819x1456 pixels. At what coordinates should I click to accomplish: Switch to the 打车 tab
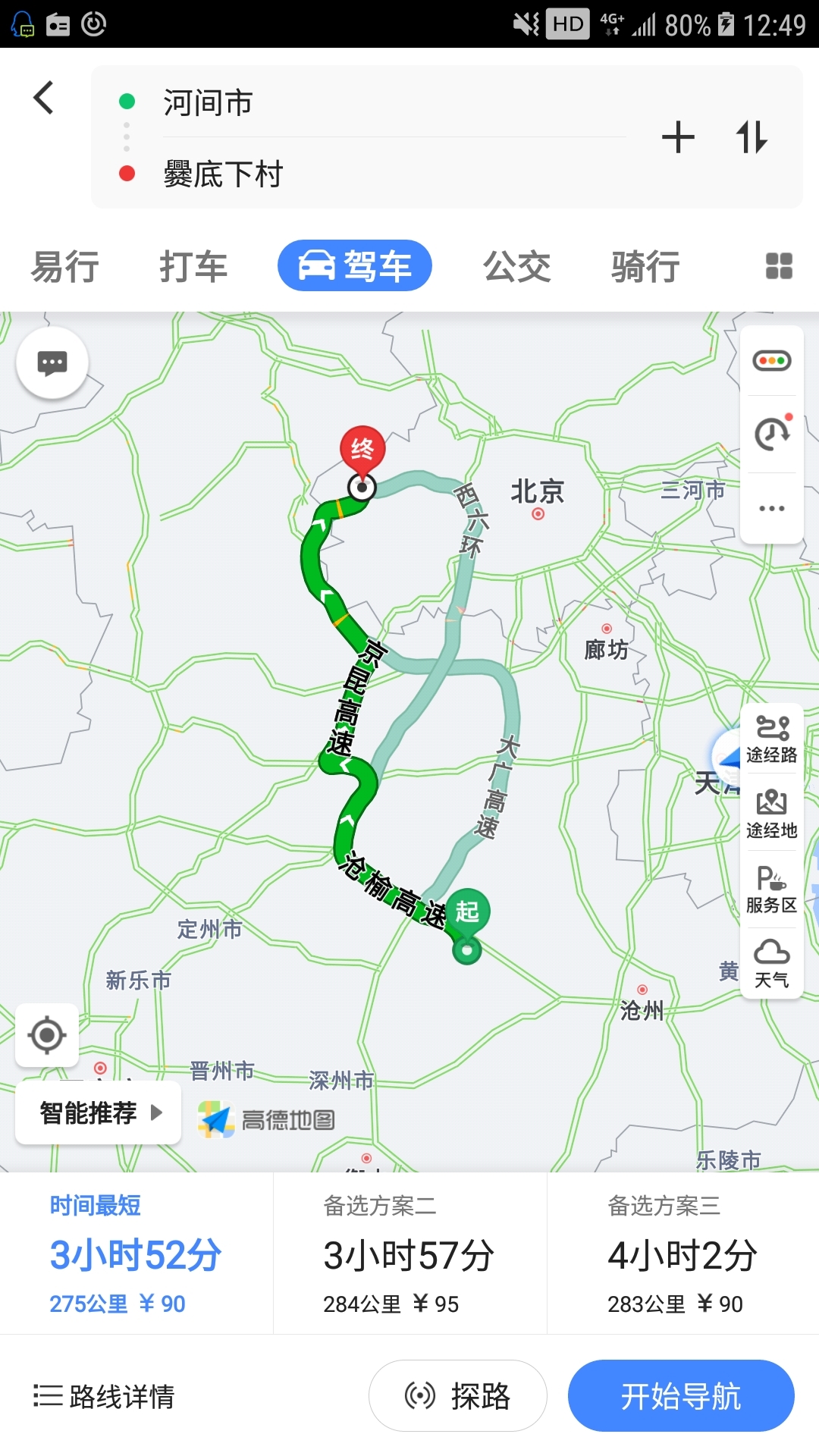193,267
